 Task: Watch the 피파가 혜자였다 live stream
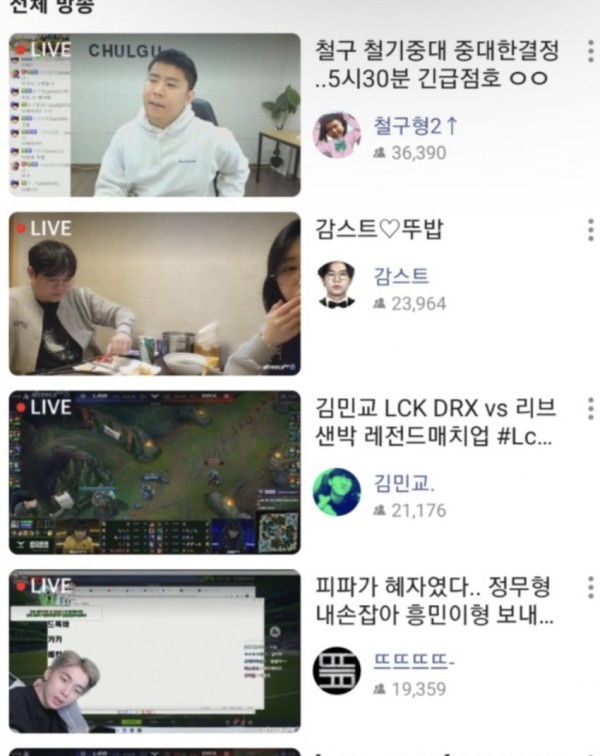tap(155, 650)
